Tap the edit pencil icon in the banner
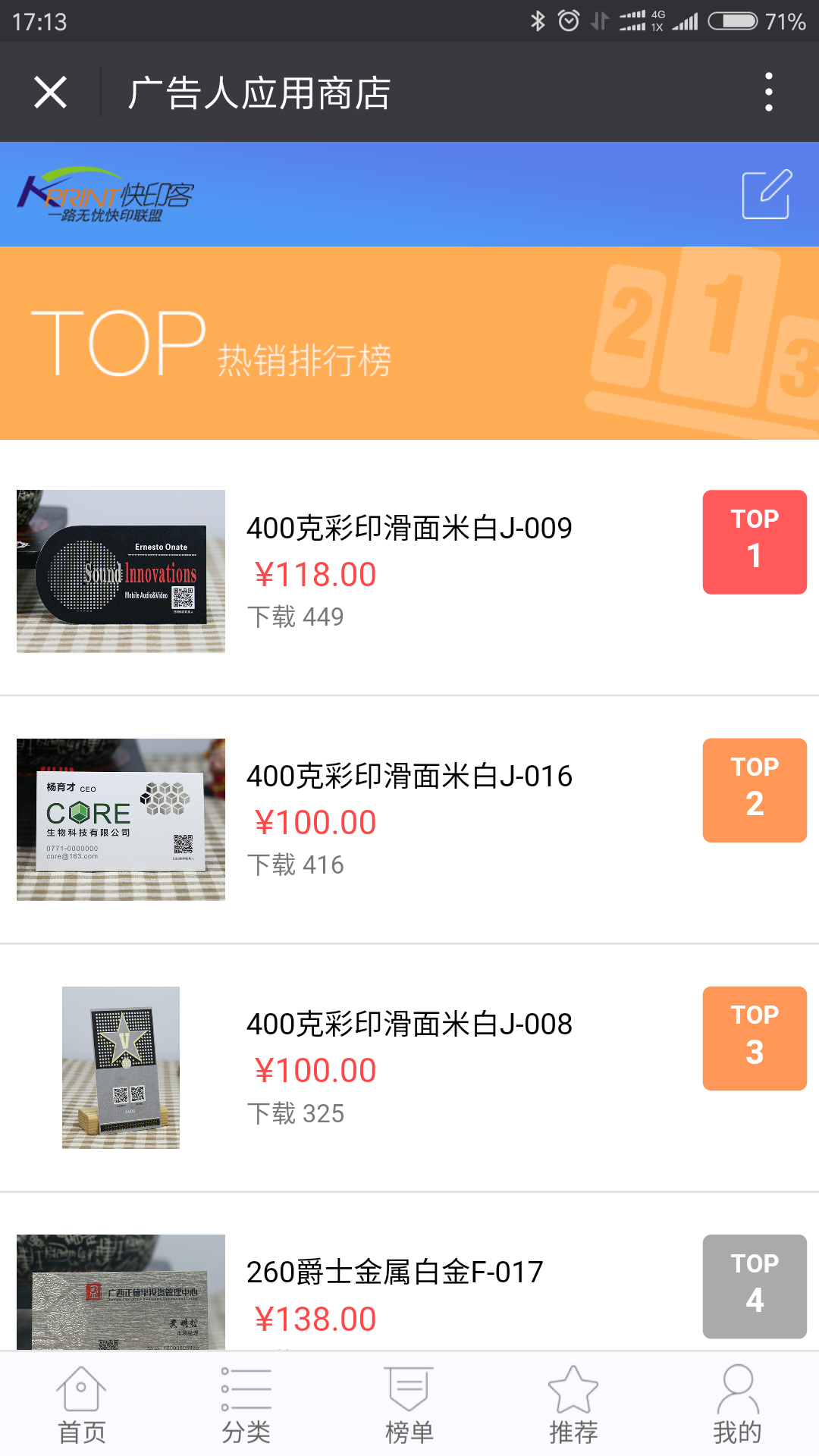The height and width of the screenshot is (1456, 819). [767, 195]
